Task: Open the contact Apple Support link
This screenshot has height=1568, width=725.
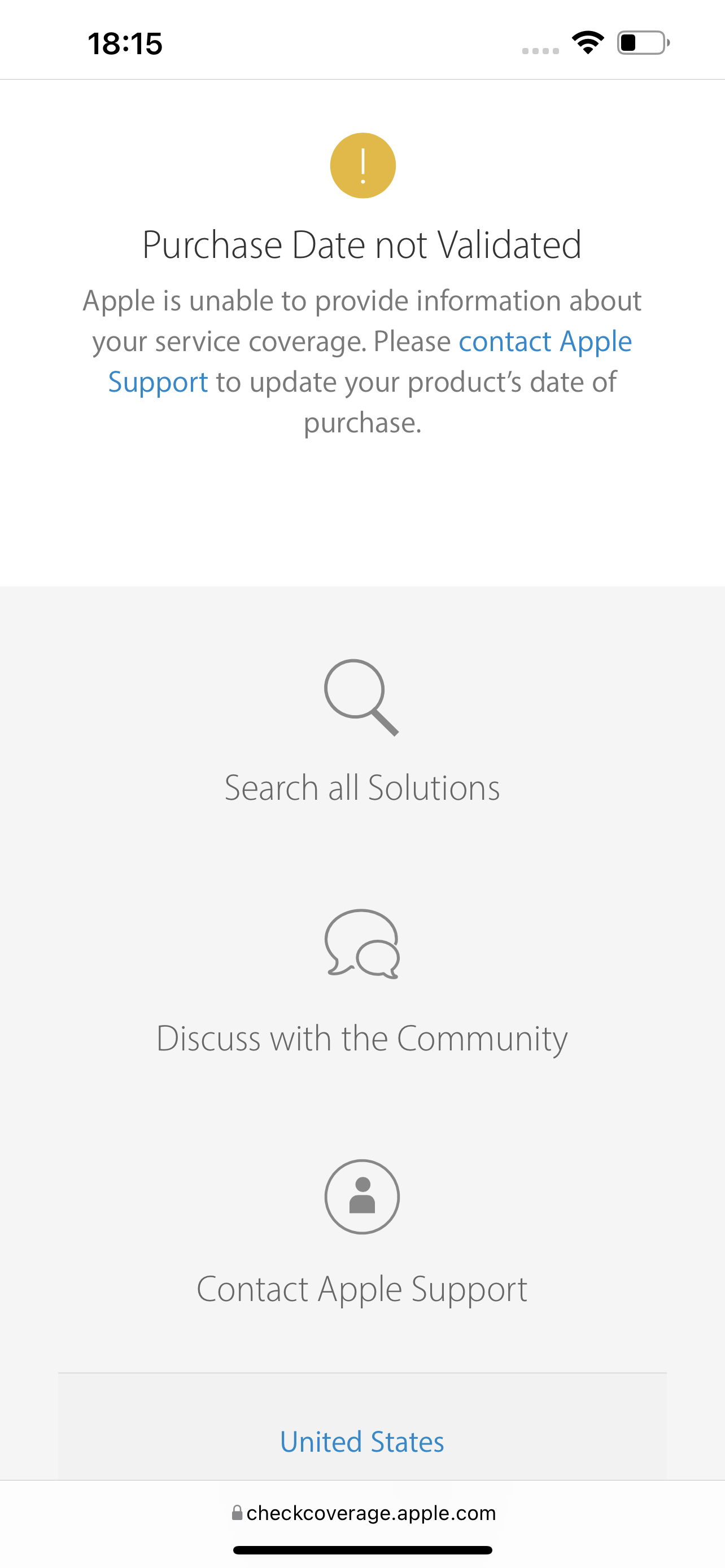Action: (x=545, y=341)
